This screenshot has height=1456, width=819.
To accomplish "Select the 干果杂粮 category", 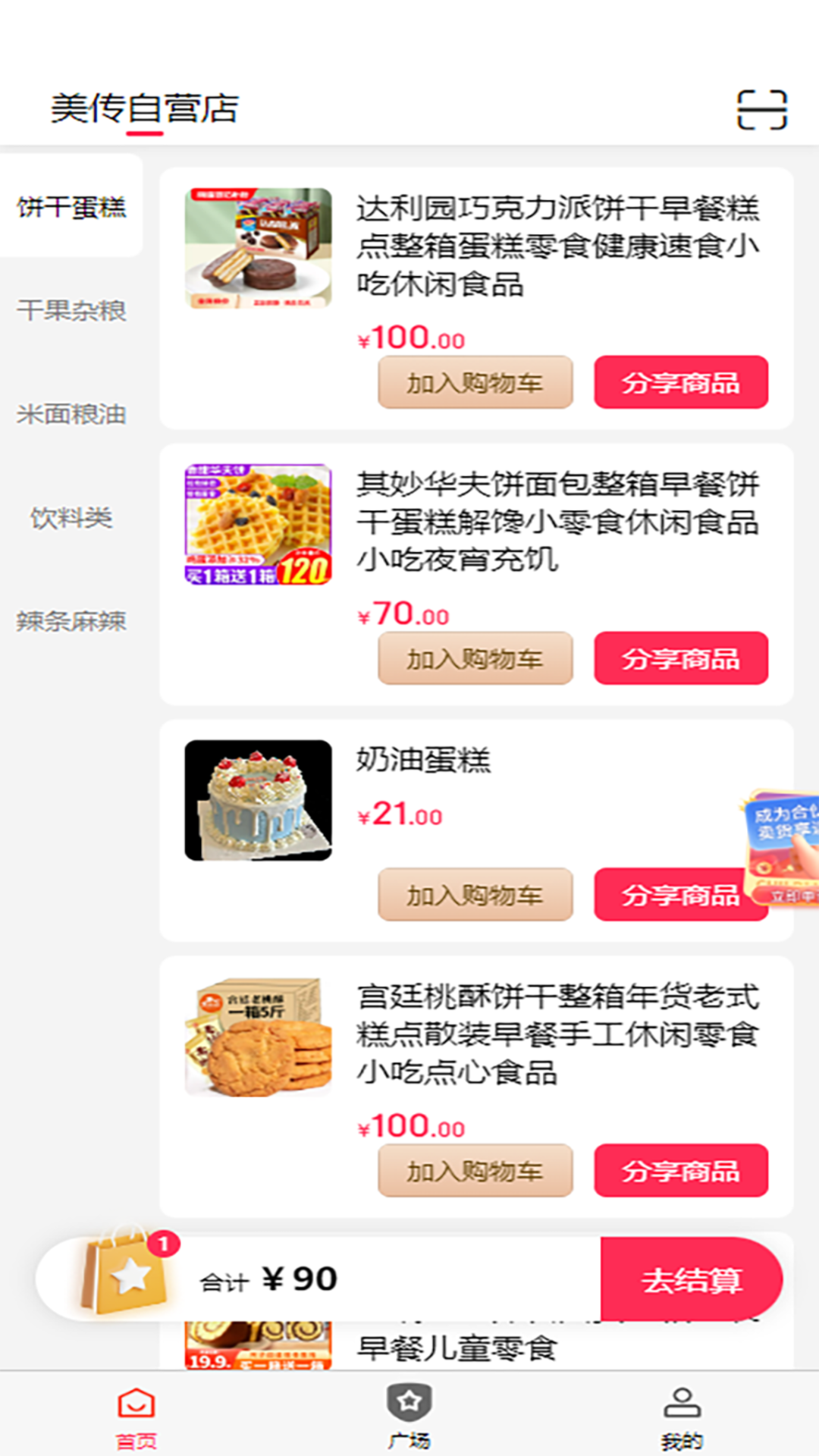I will [x=71, y=310].
